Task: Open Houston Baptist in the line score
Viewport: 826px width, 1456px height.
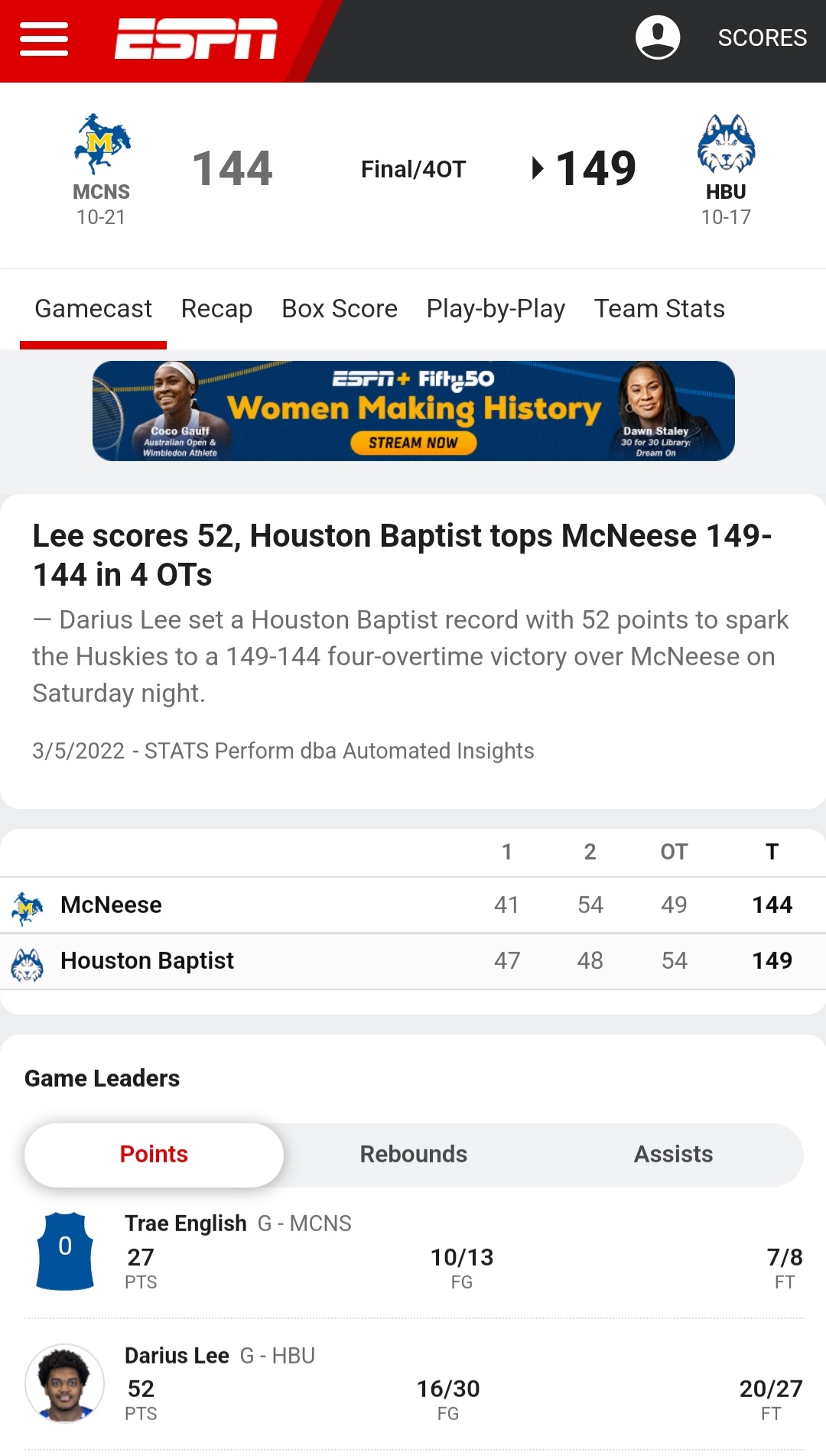Action: 147,961
